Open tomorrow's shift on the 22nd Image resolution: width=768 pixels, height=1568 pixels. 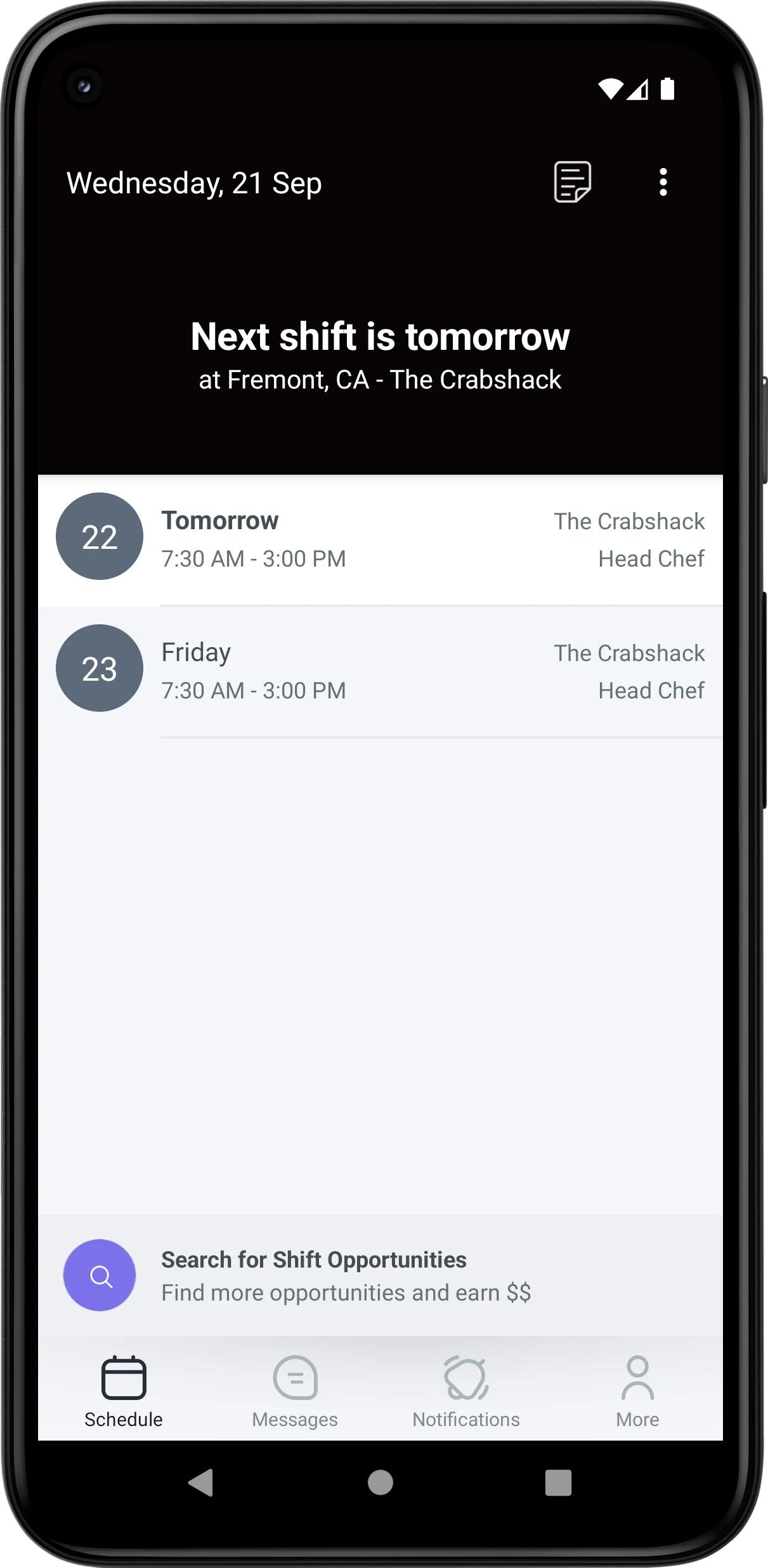point(381,539)
